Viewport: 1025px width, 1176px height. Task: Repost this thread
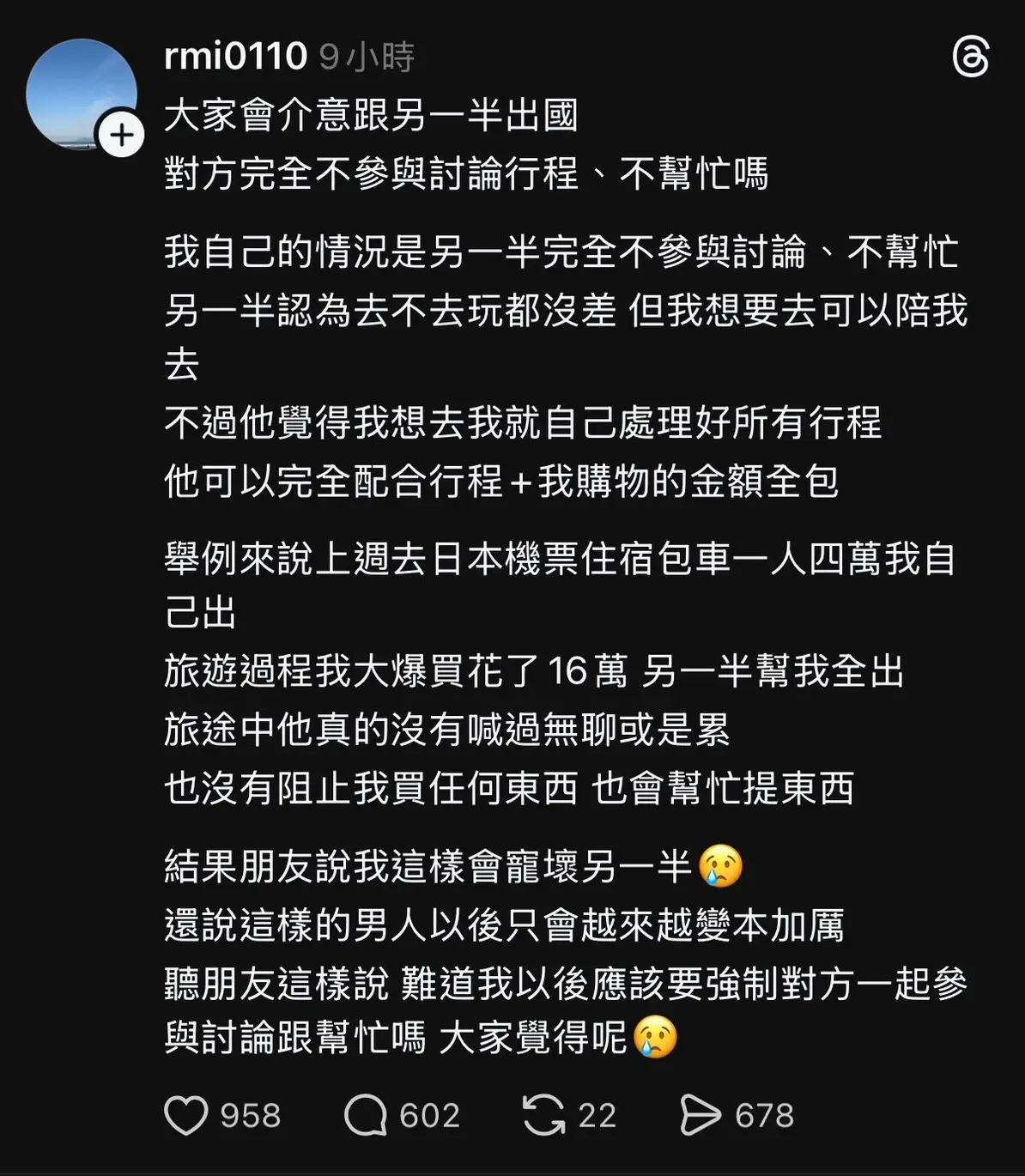click(x=543, y=1115)
